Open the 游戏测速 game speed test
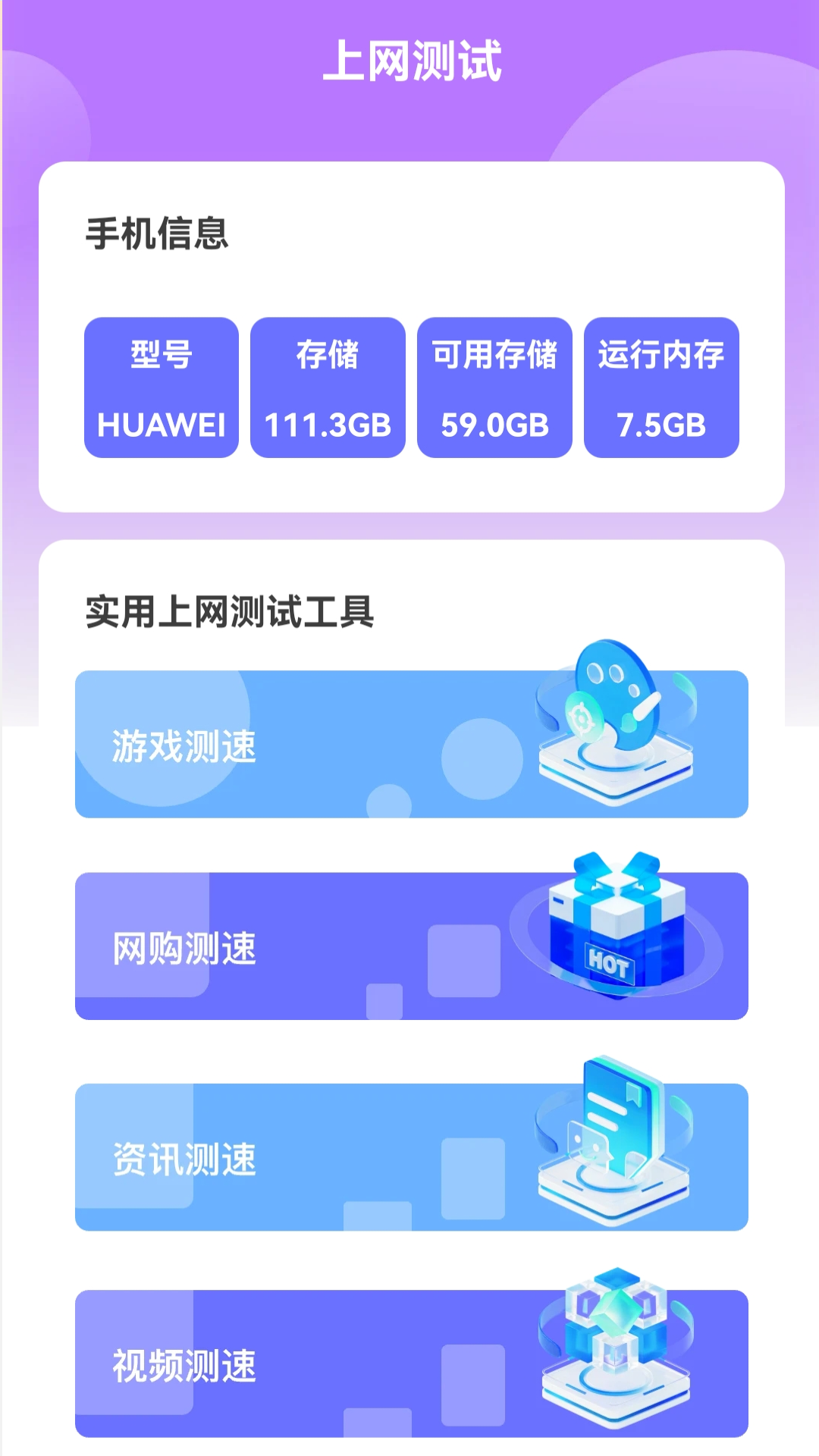 pyautogui.click(x=411, y=744)
